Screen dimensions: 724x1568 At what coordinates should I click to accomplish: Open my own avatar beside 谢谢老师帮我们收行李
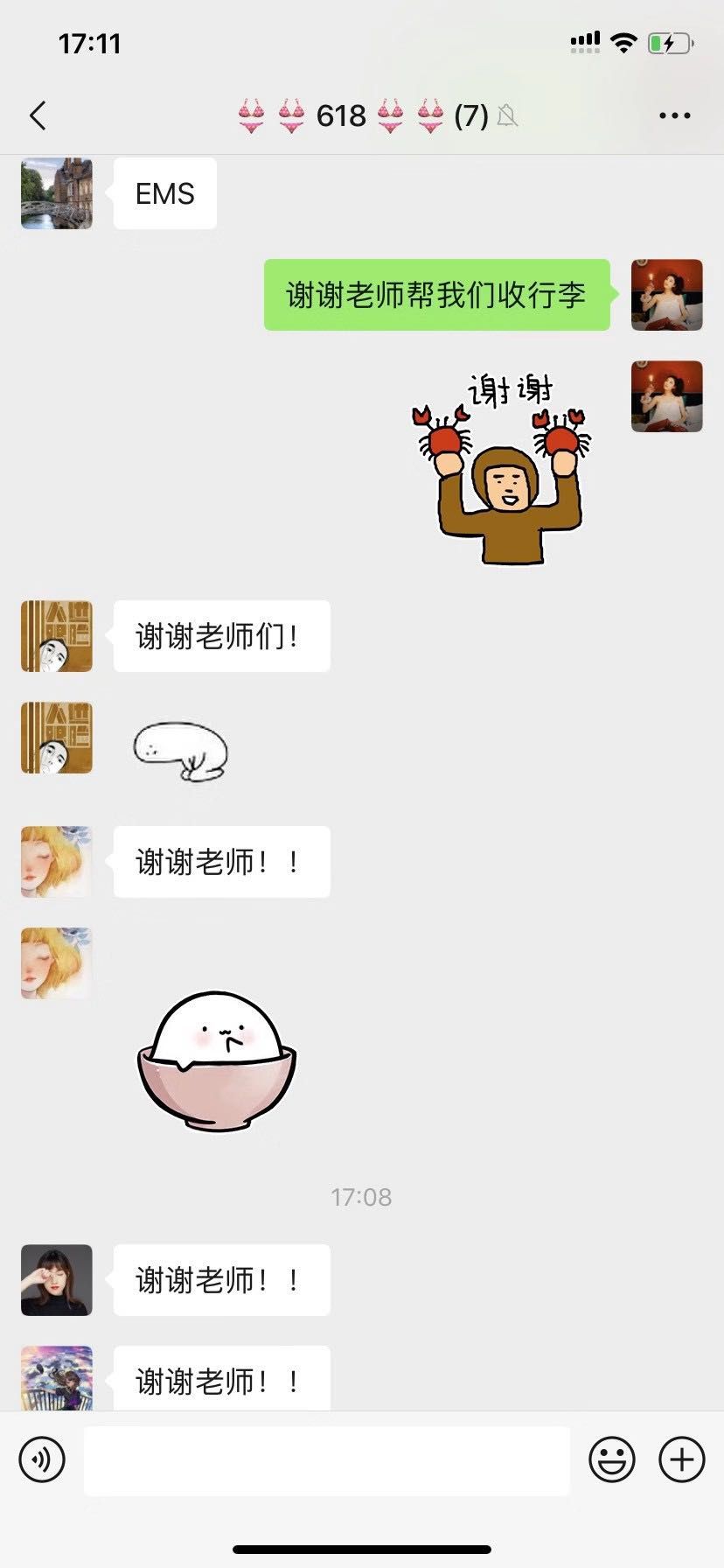coord(667,295)
